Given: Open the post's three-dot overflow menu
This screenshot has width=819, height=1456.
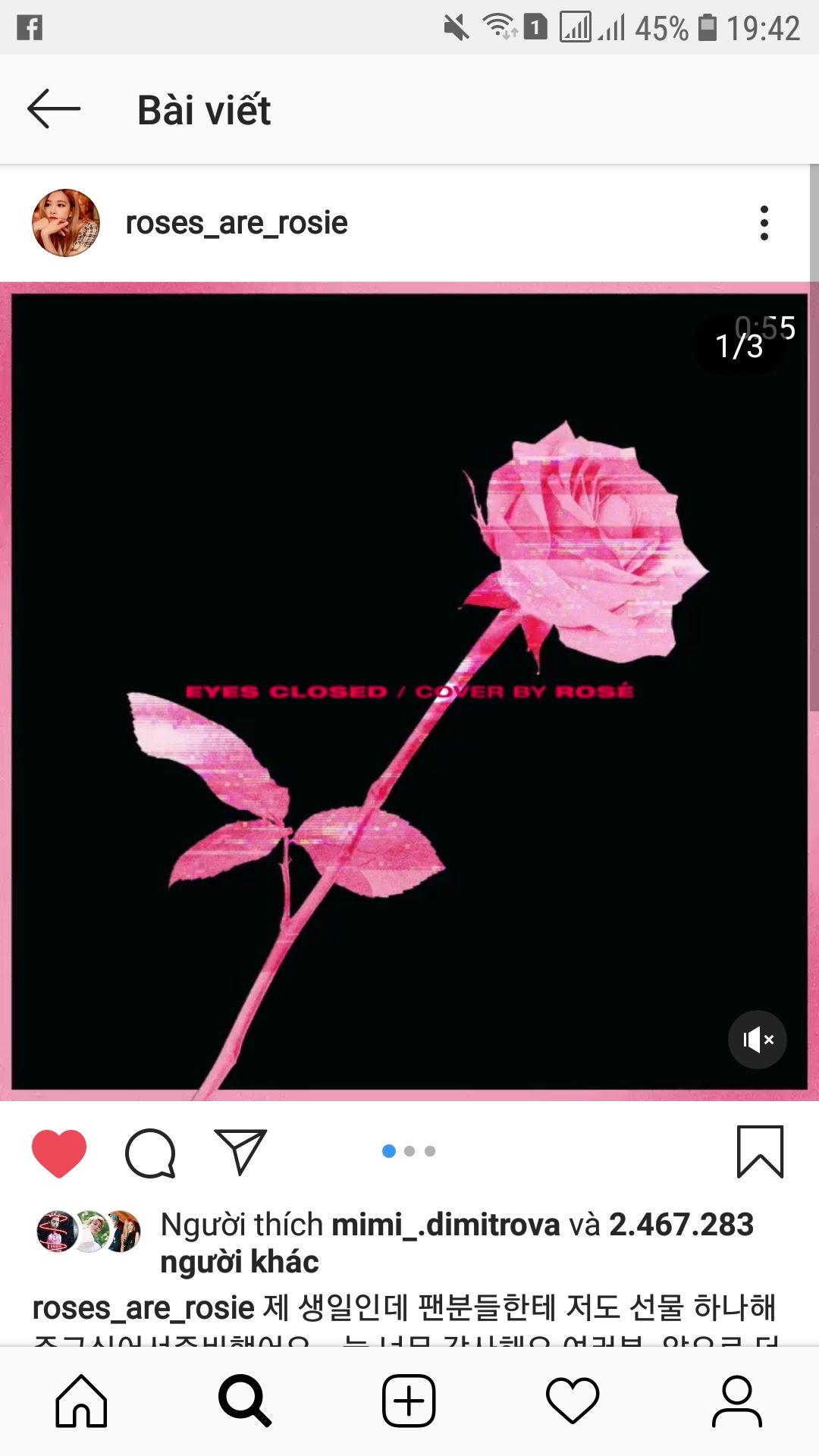Looking at the screenshot, I should click(x=764, y=223).
